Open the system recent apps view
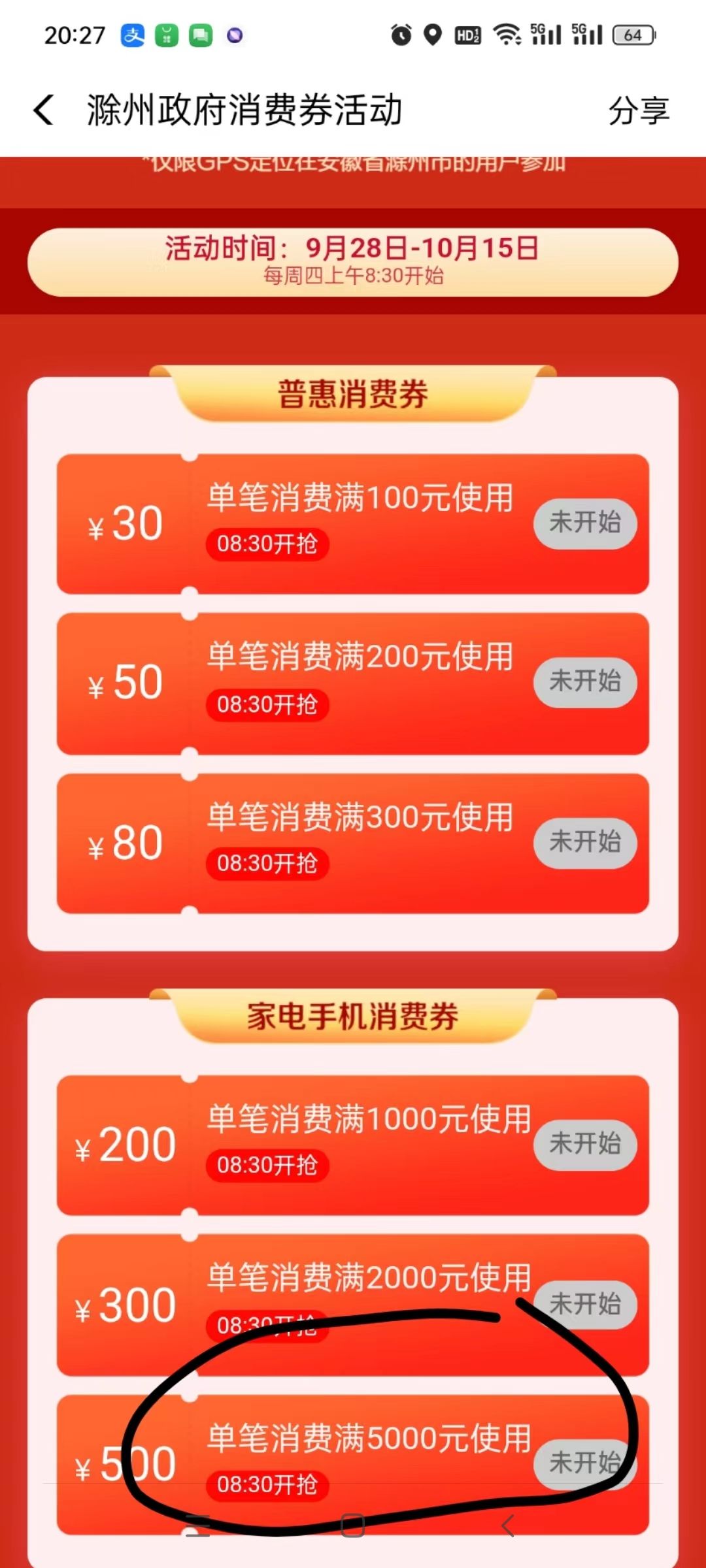 pos(197,1526)
